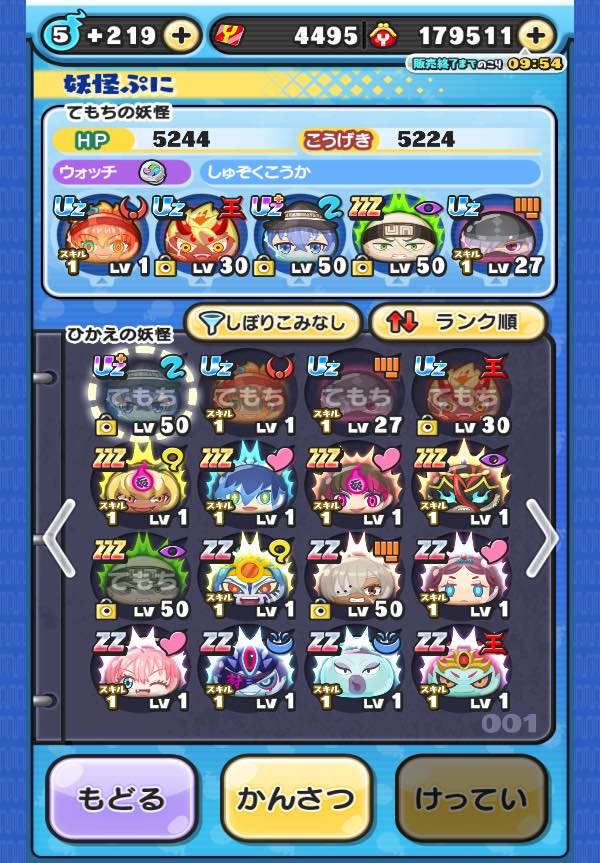The width and height of the screenshot is (600, 863).
Task: Open the しぼりこみなし filter button
Action: pos(272,323)
